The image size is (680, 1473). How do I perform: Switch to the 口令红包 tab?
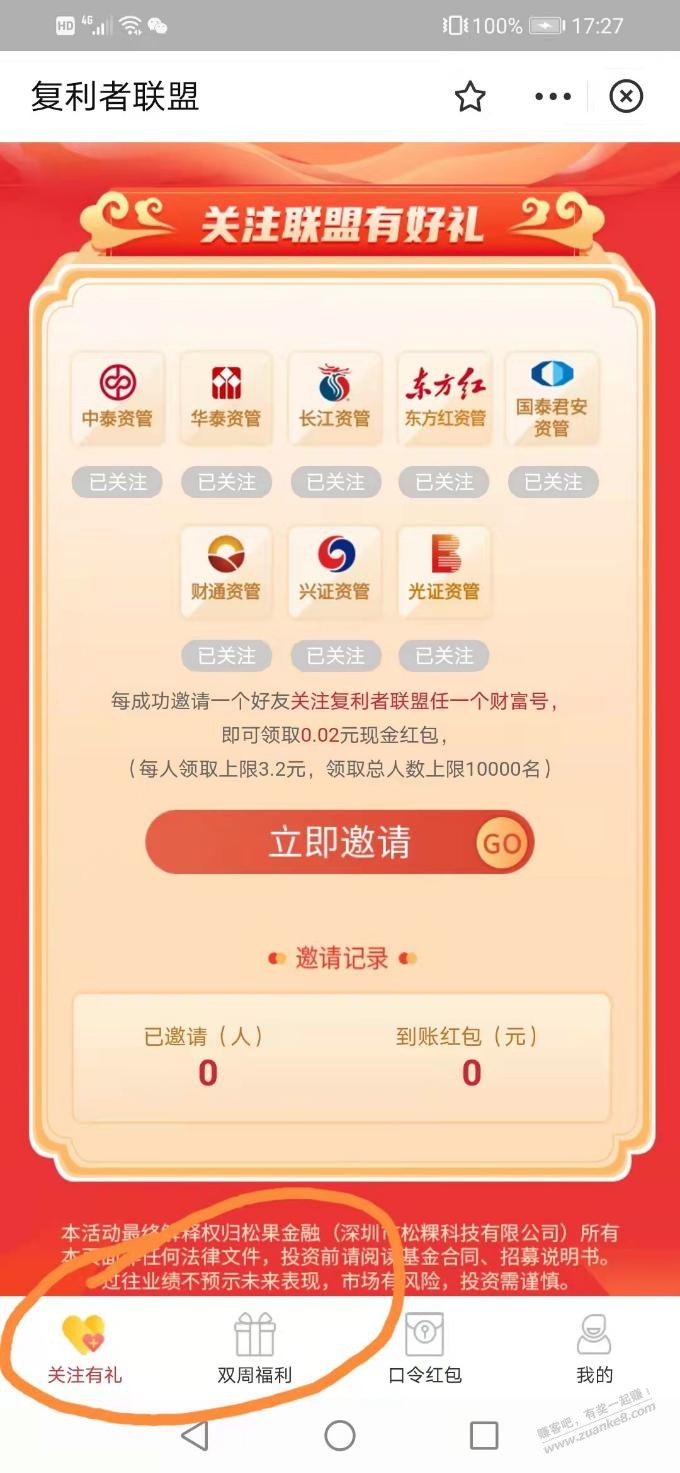tap(424, 1349)
